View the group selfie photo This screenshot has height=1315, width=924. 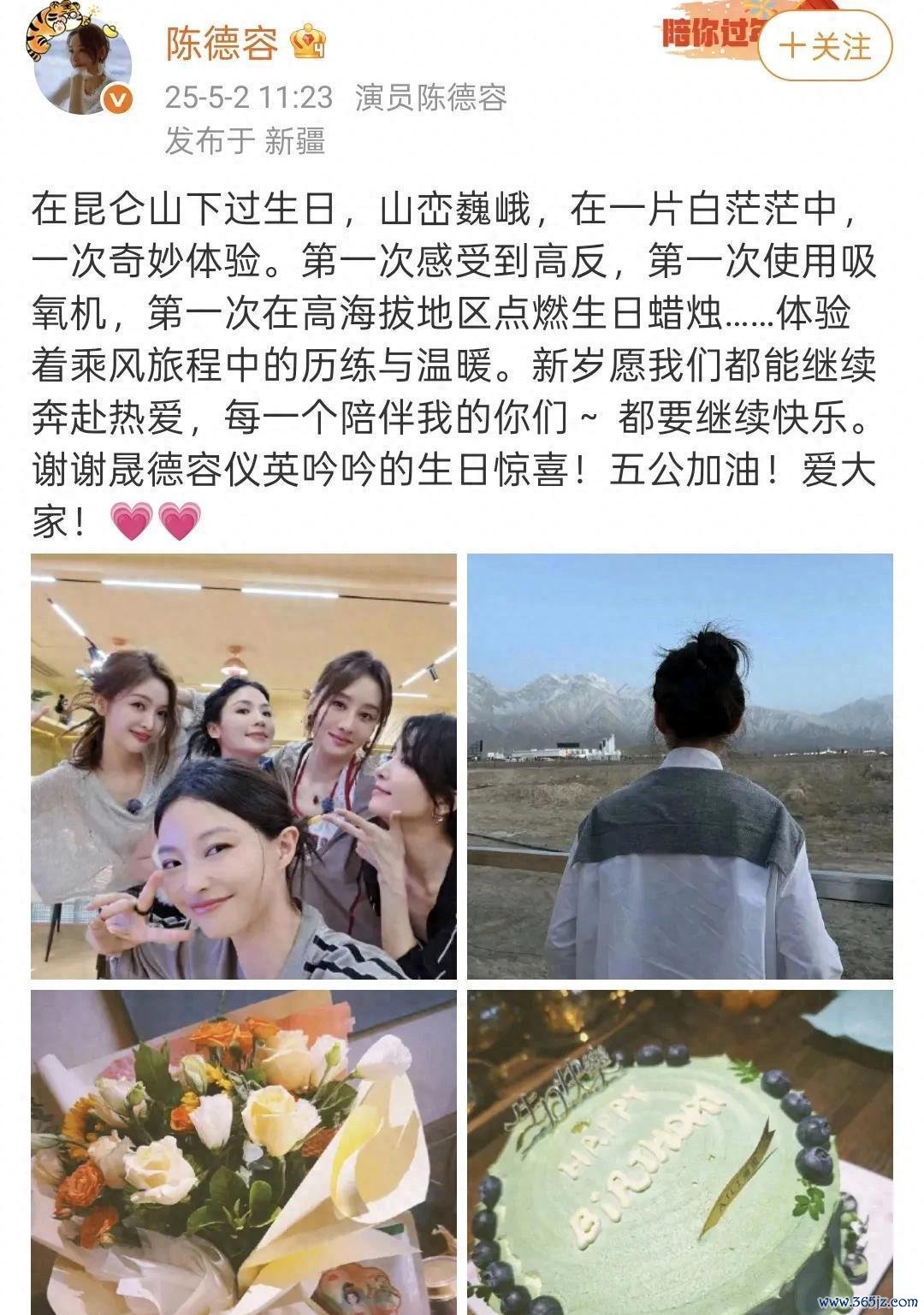click(244, 766)
